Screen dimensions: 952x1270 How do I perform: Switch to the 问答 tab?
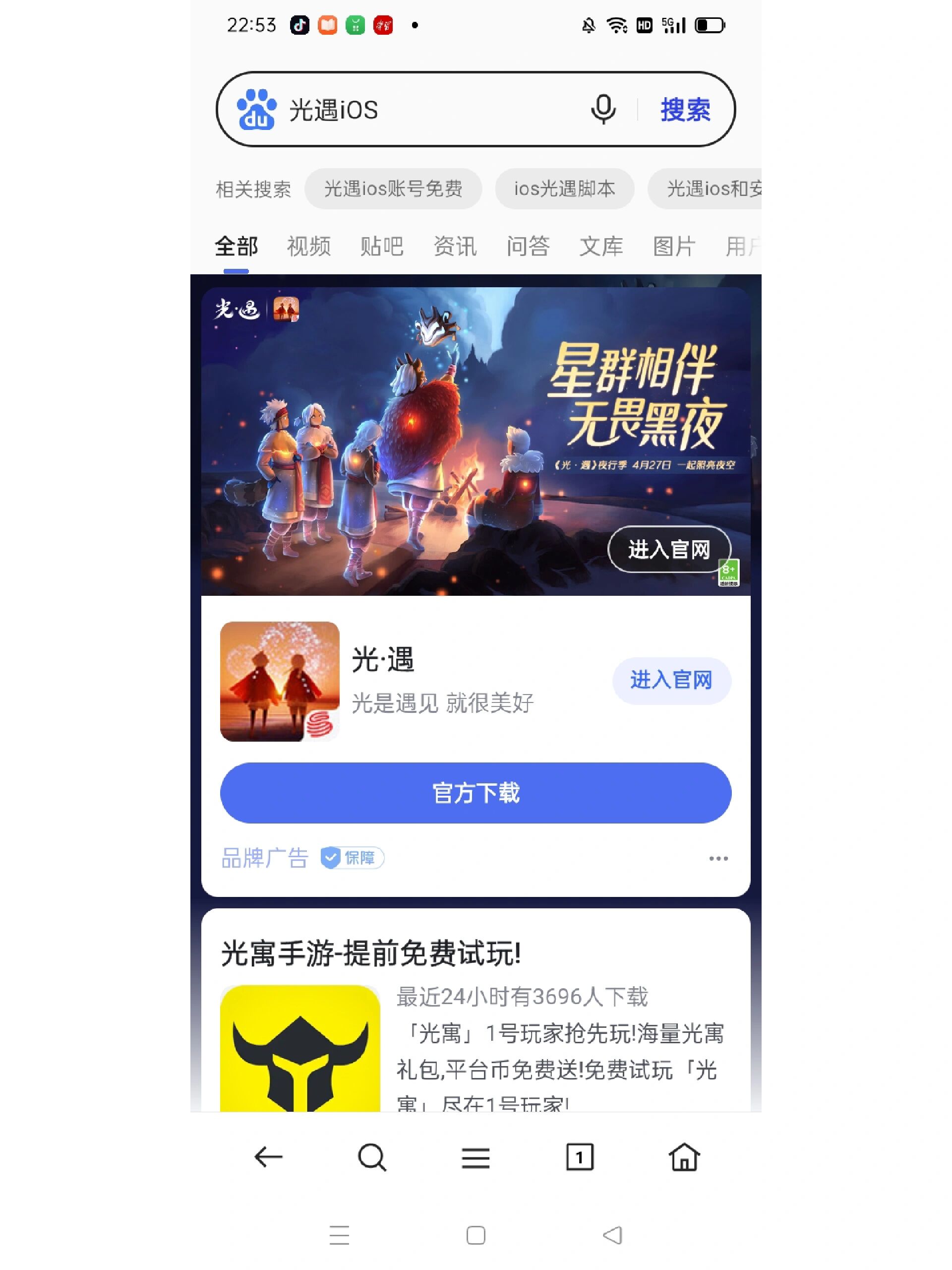[528, 246]
